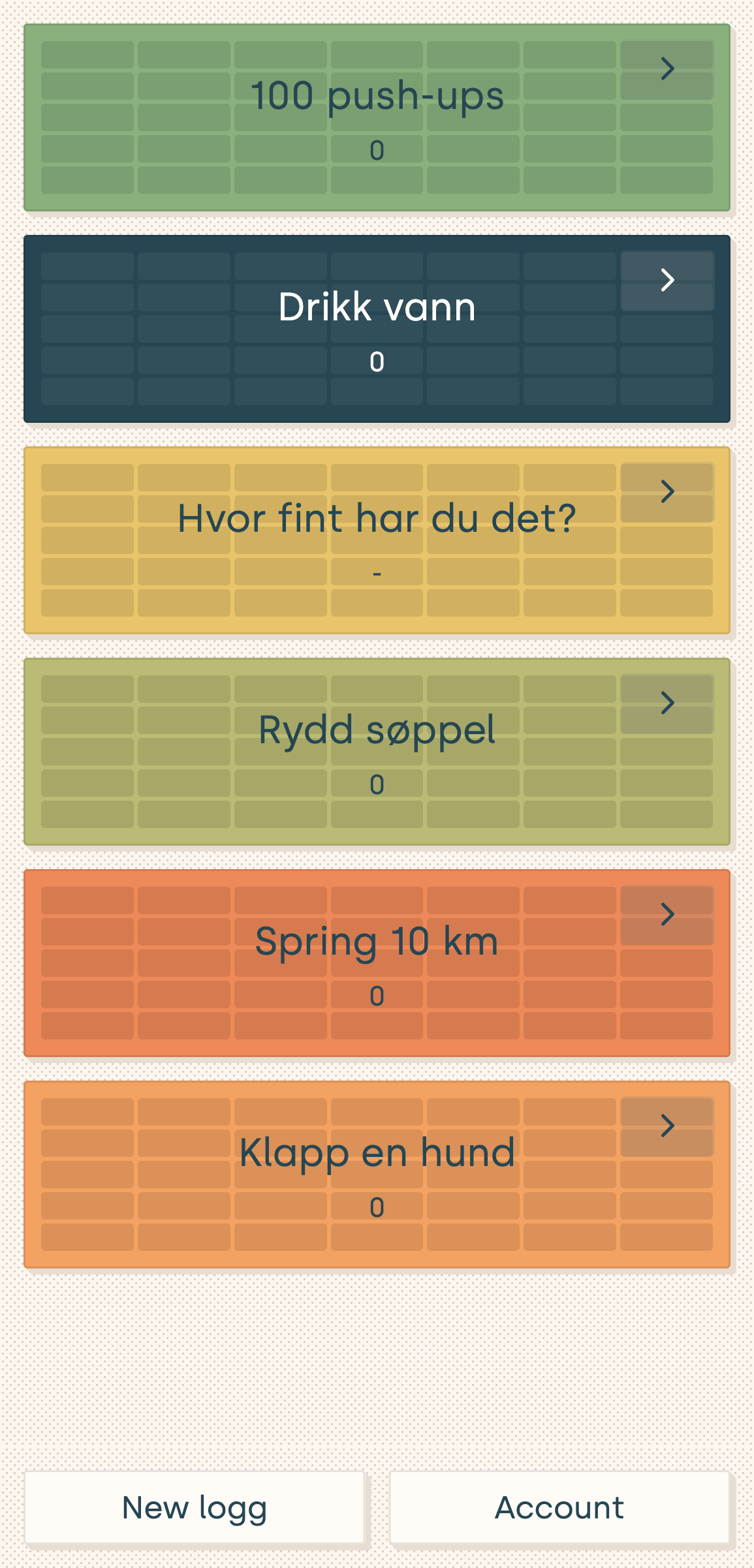Expand the 100 push-ups card chevron
This screenshot has height=1568, width=754.
pos(667,67)
